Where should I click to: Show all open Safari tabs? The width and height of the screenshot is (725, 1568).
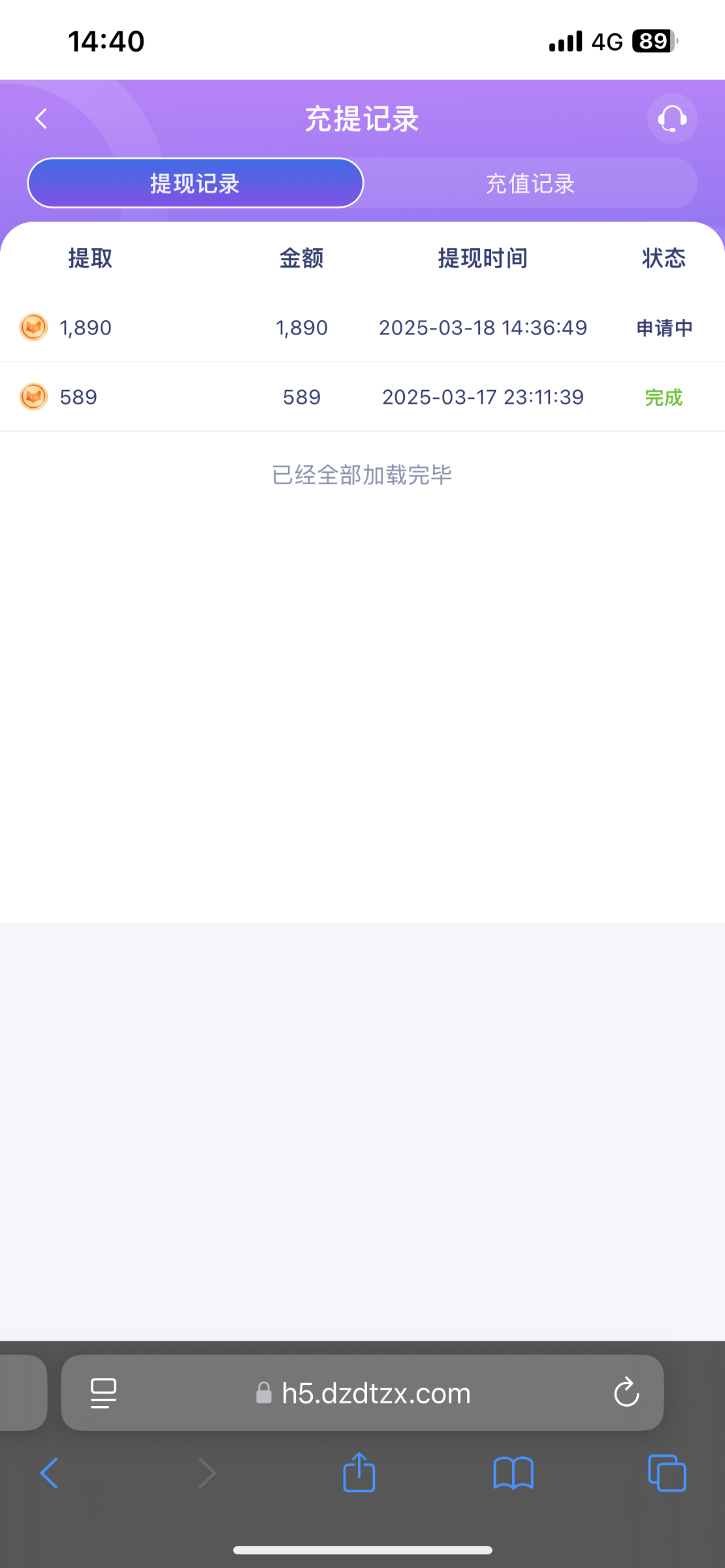(667, 1473)
